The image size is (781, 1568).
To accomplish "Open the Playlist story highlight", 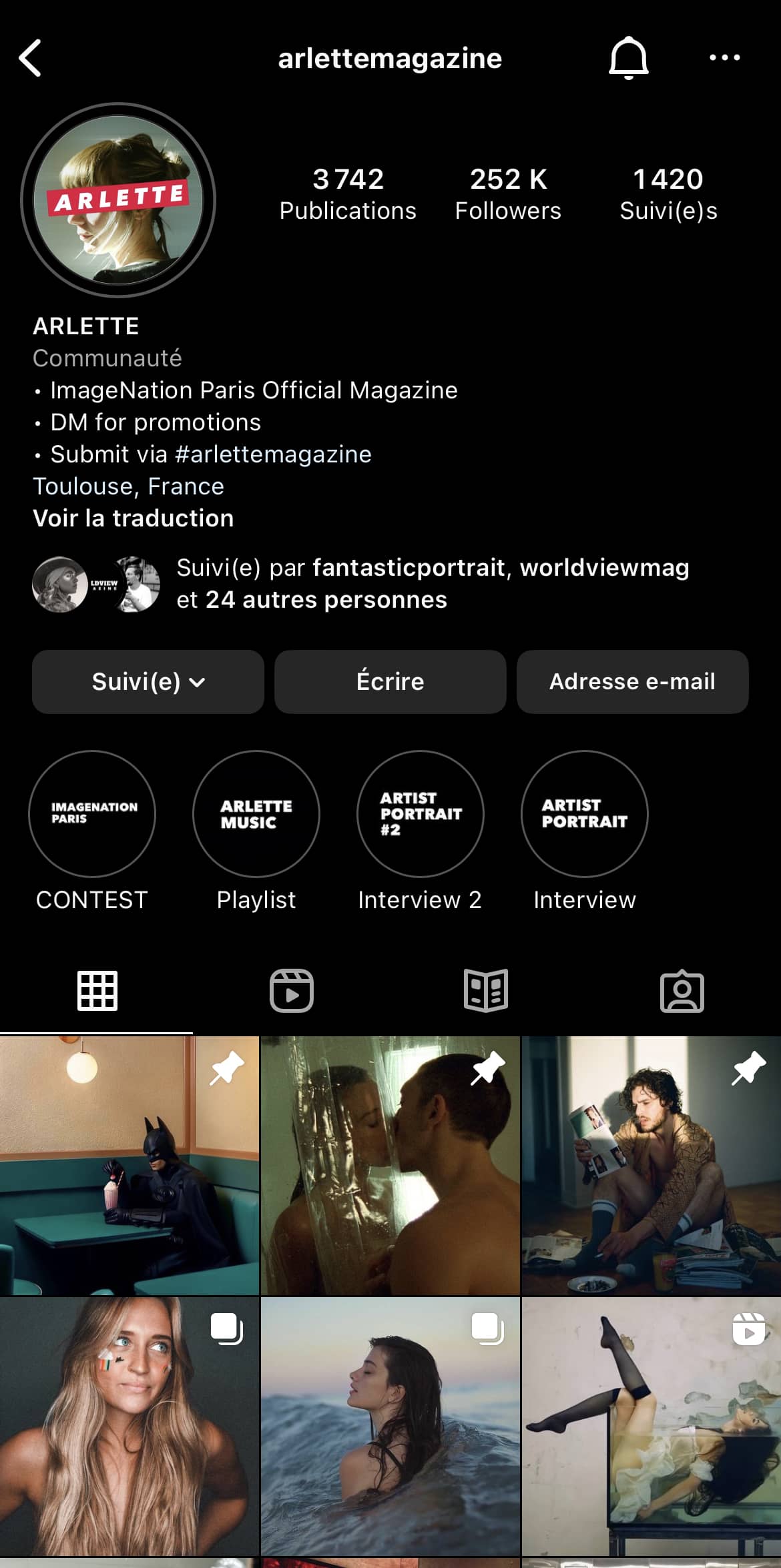I will [x=256, y=814].
